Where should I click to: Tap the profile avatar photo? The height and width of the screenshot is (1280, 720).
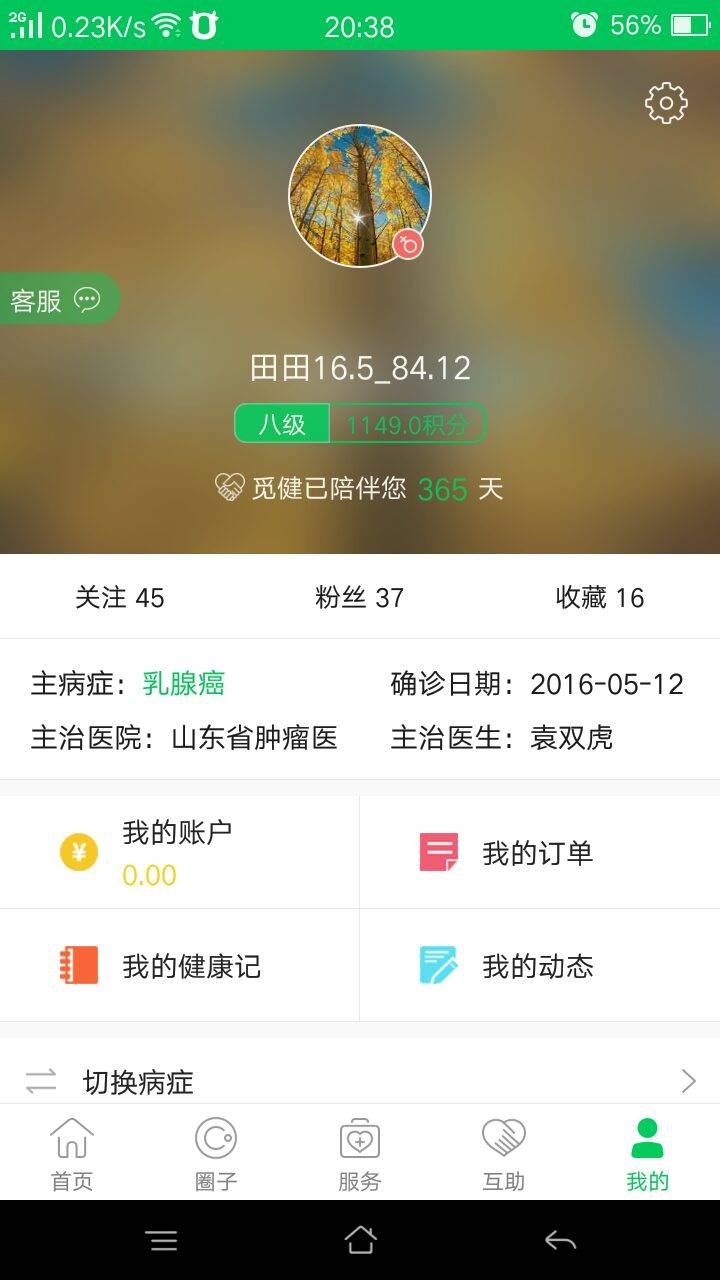[x=360, y=196]
